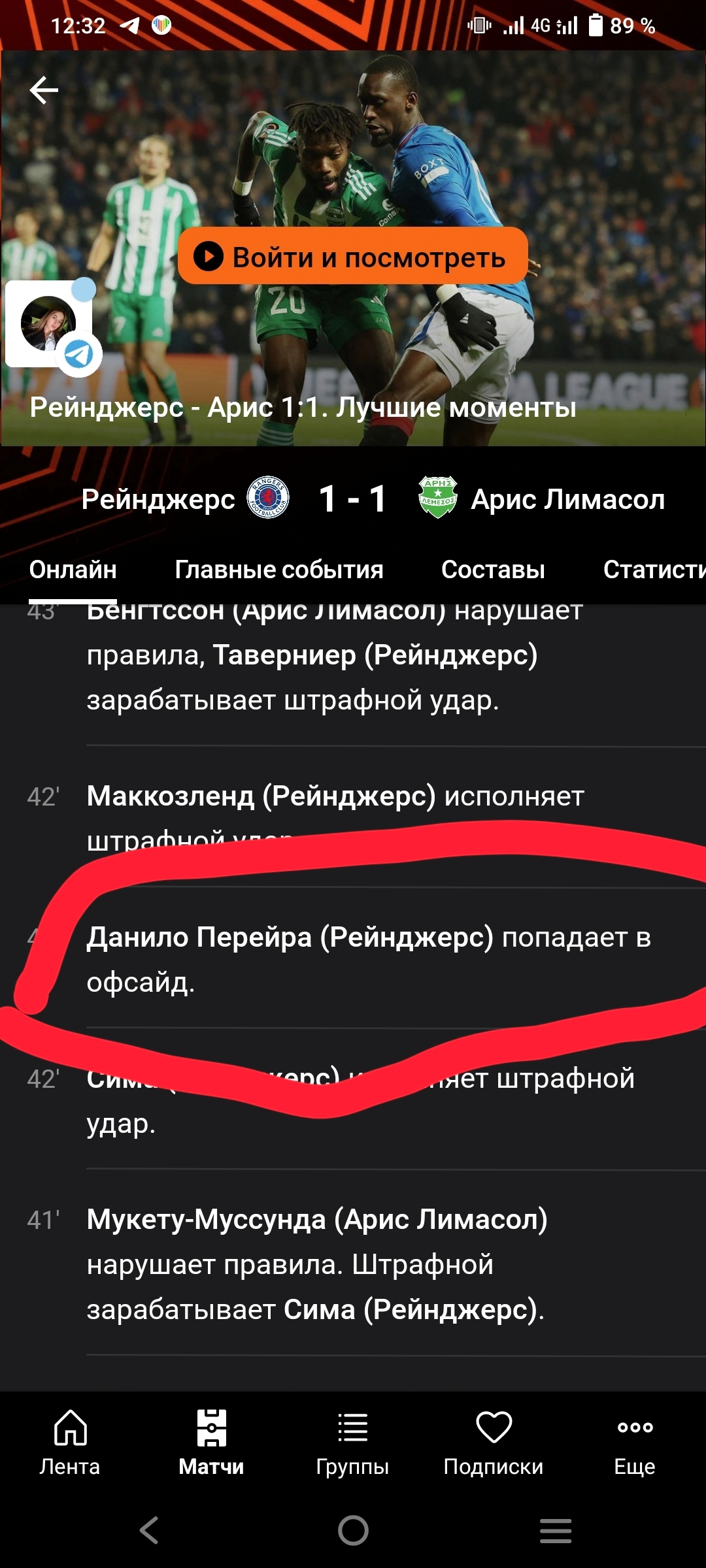Open the Матчи section
This screenshot has width=706, height=1568.
[211, 1443]
